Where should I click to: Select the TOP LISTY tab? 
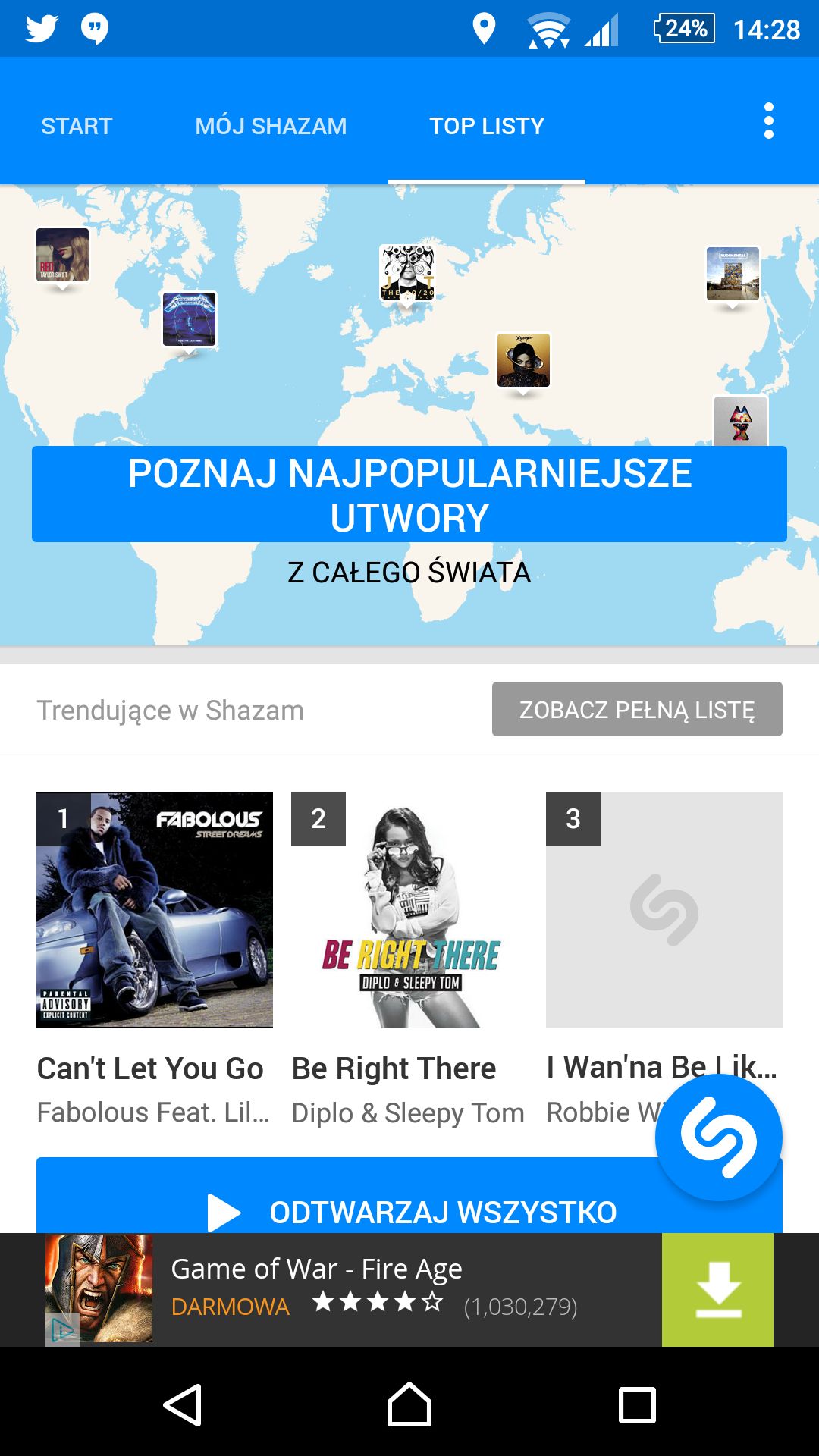(487, 126)
